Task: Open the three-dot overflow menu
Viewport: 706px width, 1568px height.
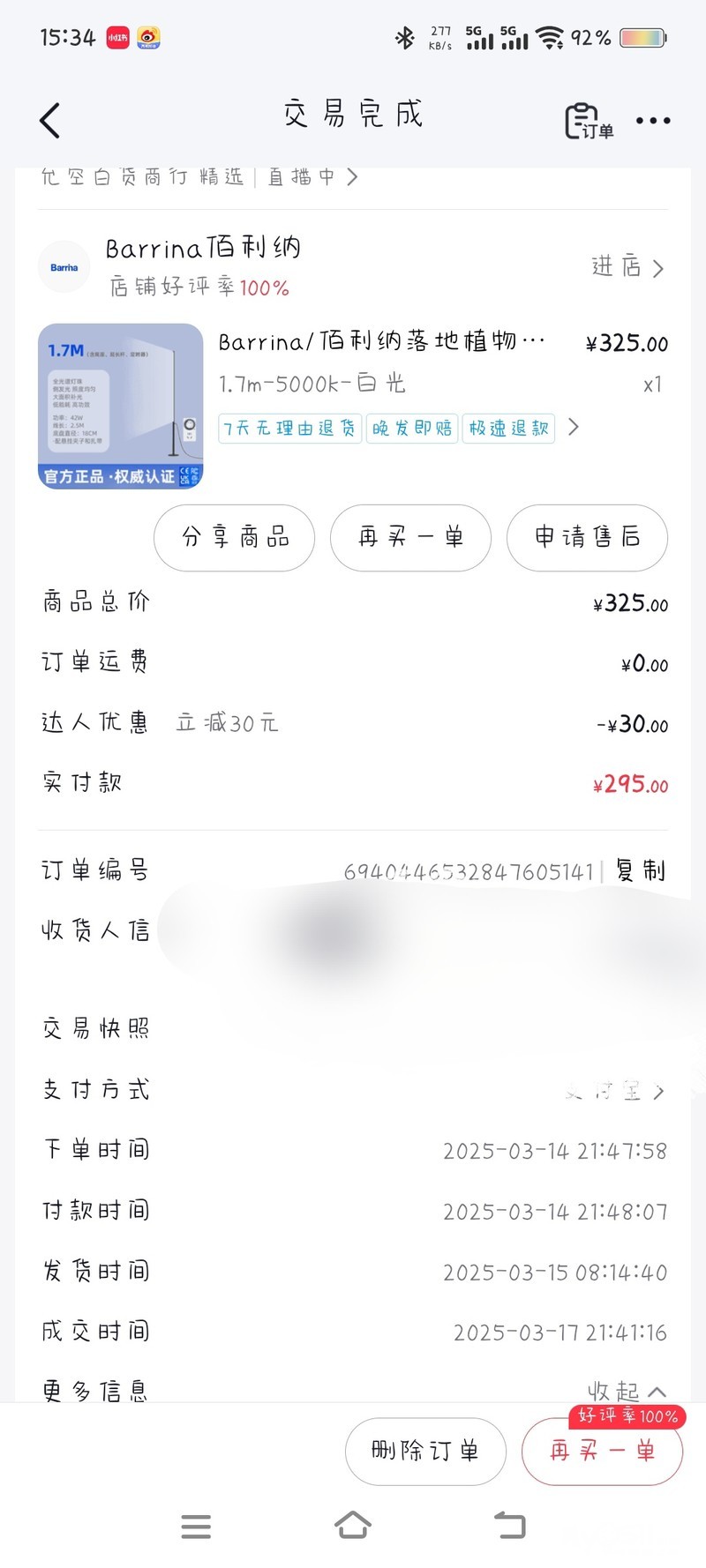Action: (653, 121)
